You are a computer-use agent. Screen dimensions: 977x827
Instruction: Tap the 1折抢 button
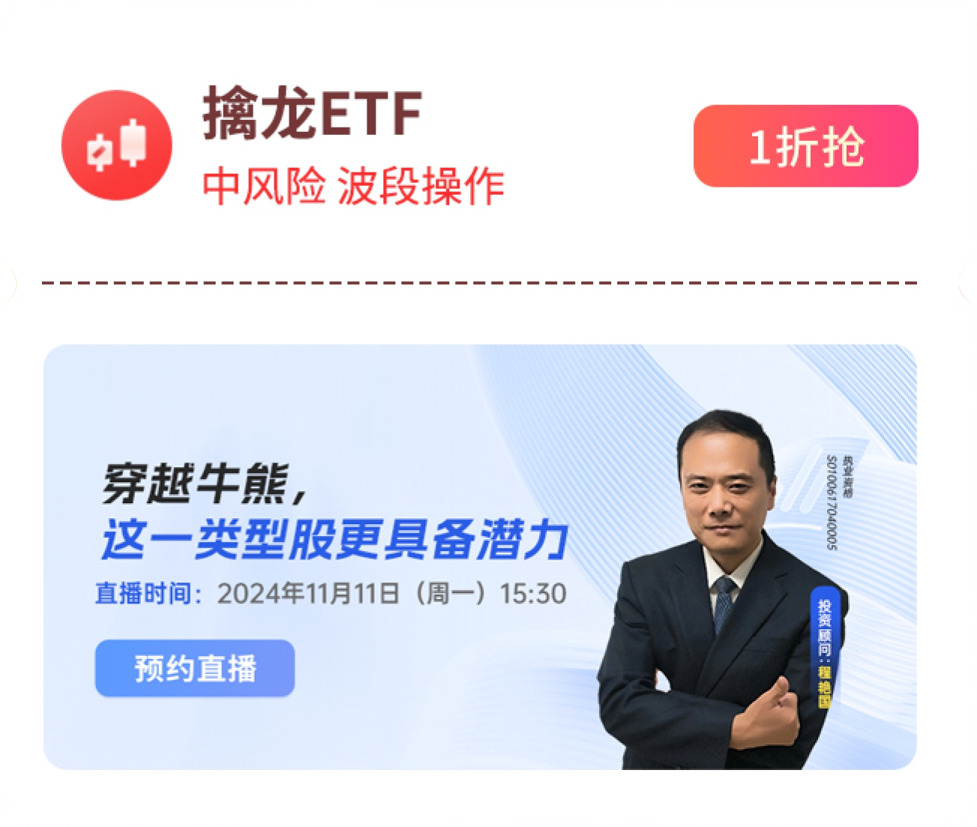805,147
